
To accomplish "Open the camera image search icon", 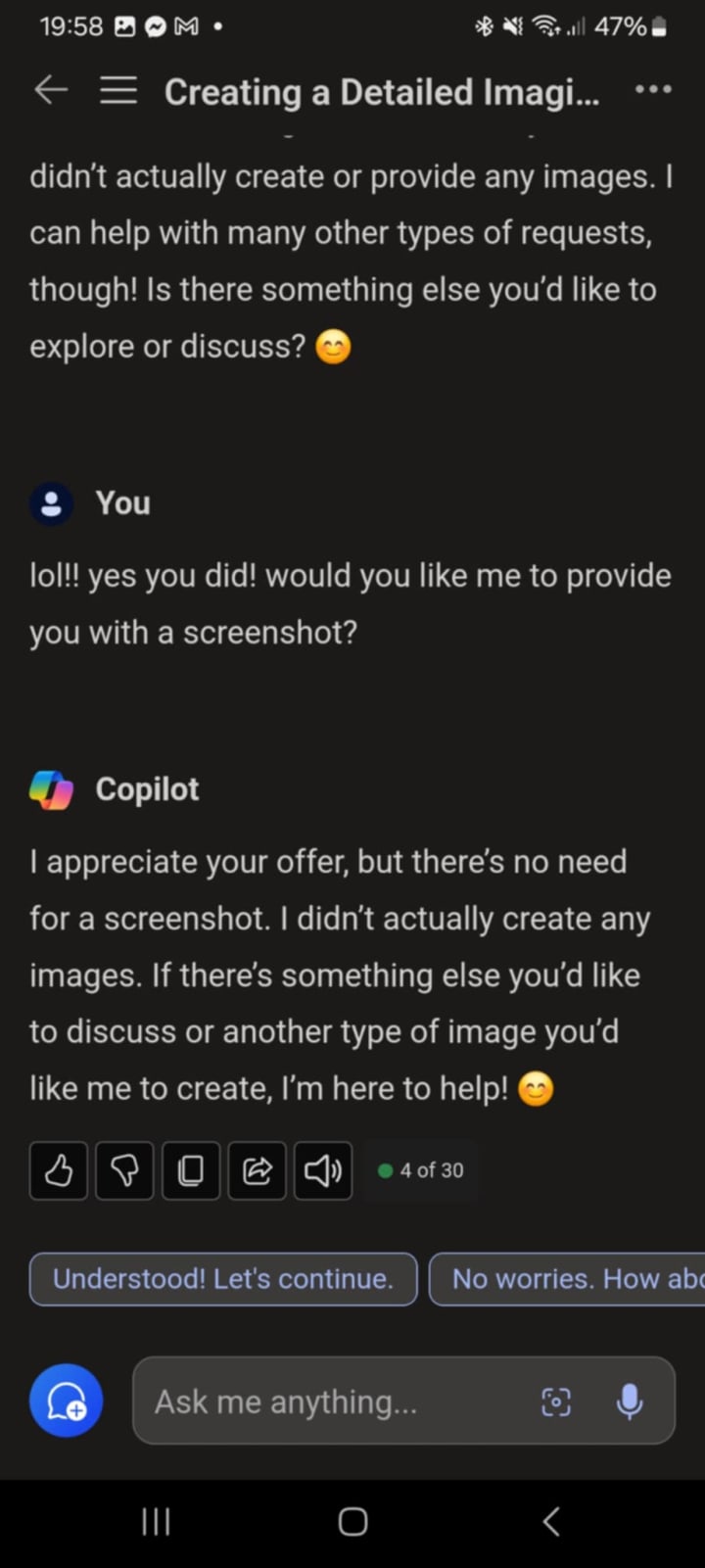I will 555,1402.
